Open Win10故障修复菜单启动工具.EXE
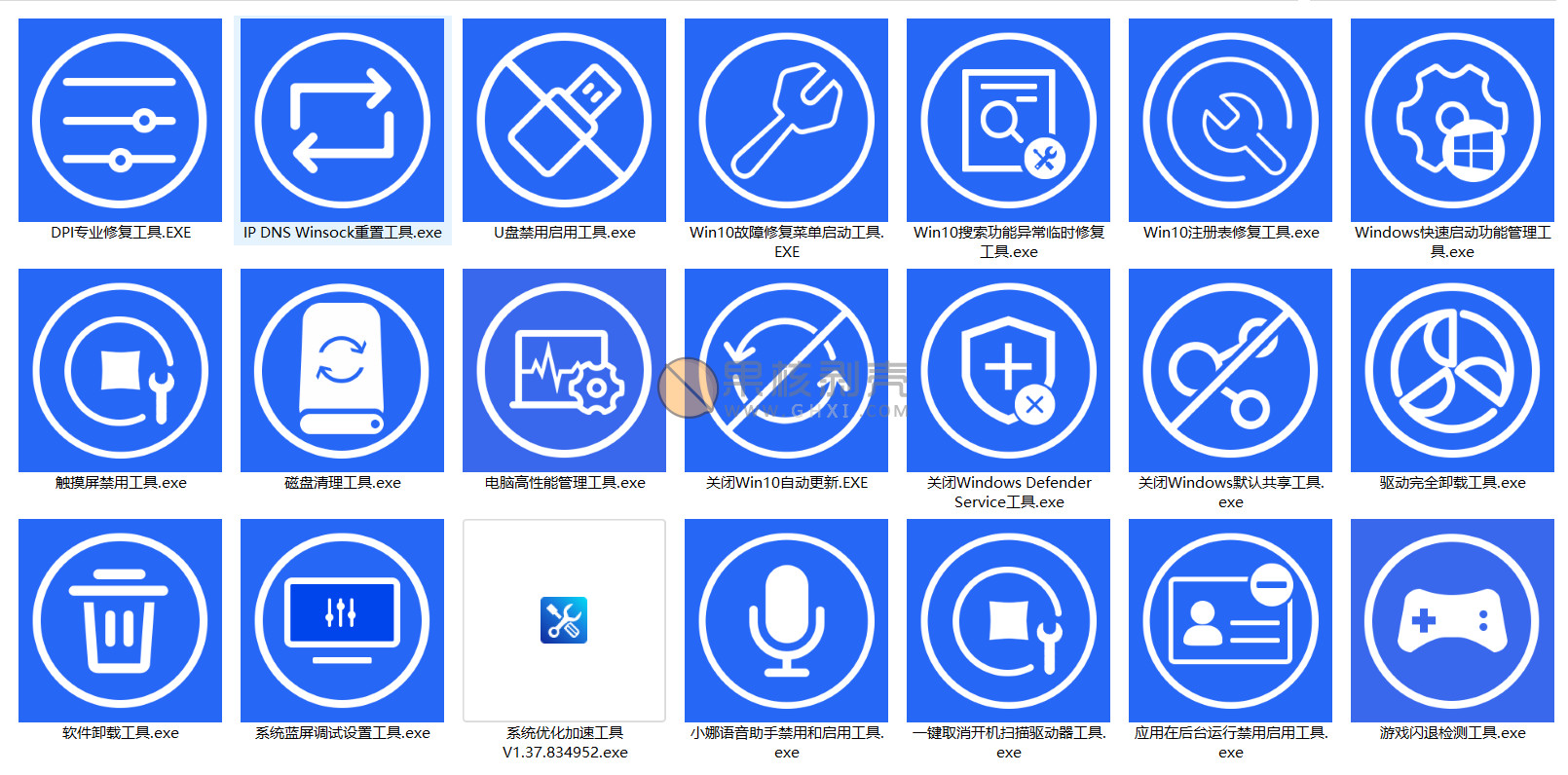Screen dimensions: 1568x775 (786, 121)
